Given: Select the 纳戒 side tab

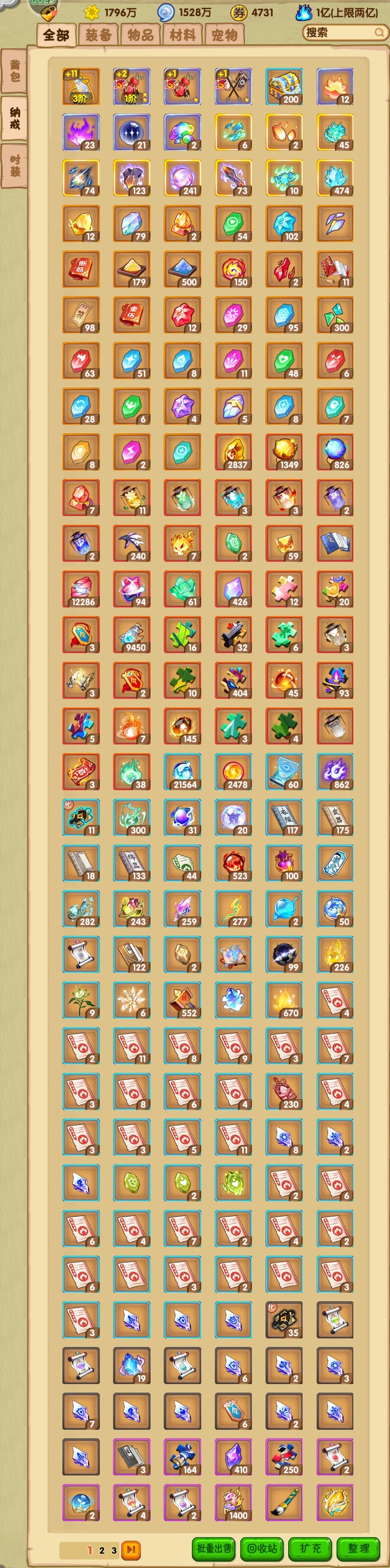Looking at the screenshot, I should click(14, 118).
